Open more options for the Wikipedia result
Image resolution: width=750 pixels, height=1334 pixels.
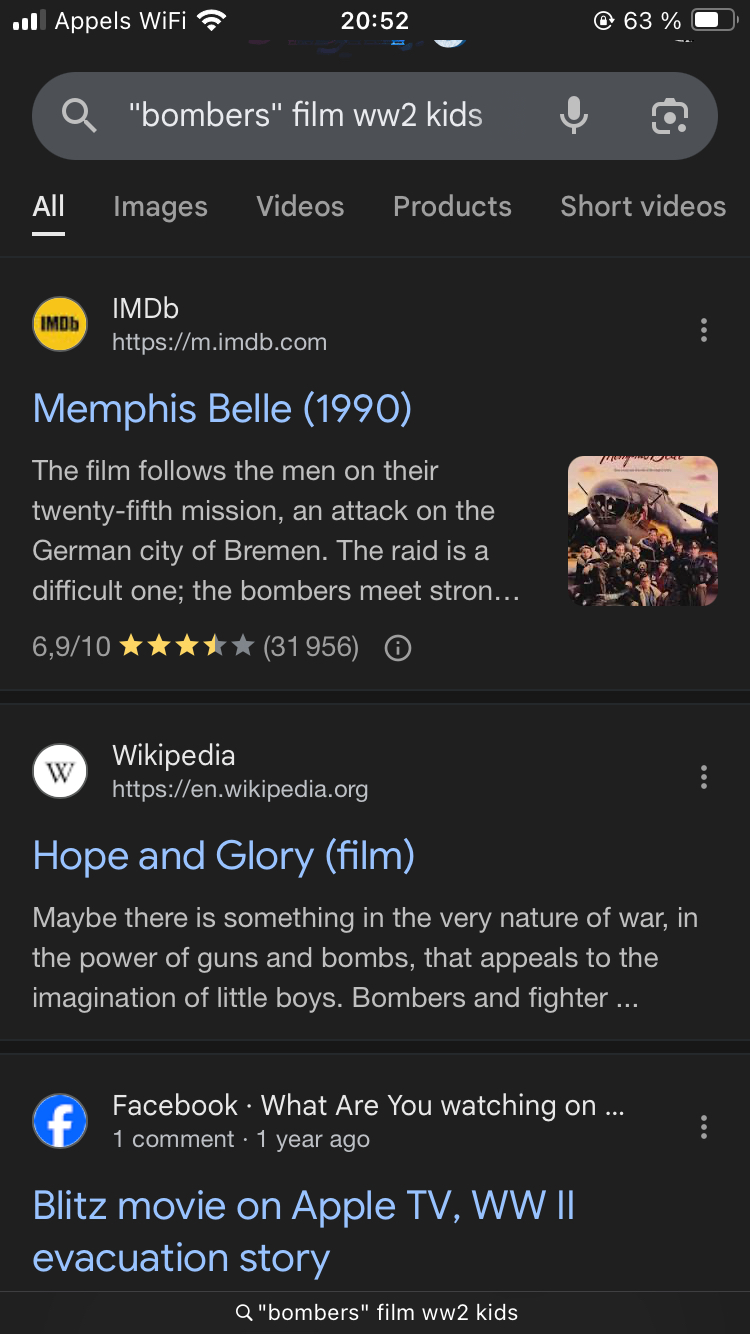coord(704,777)
